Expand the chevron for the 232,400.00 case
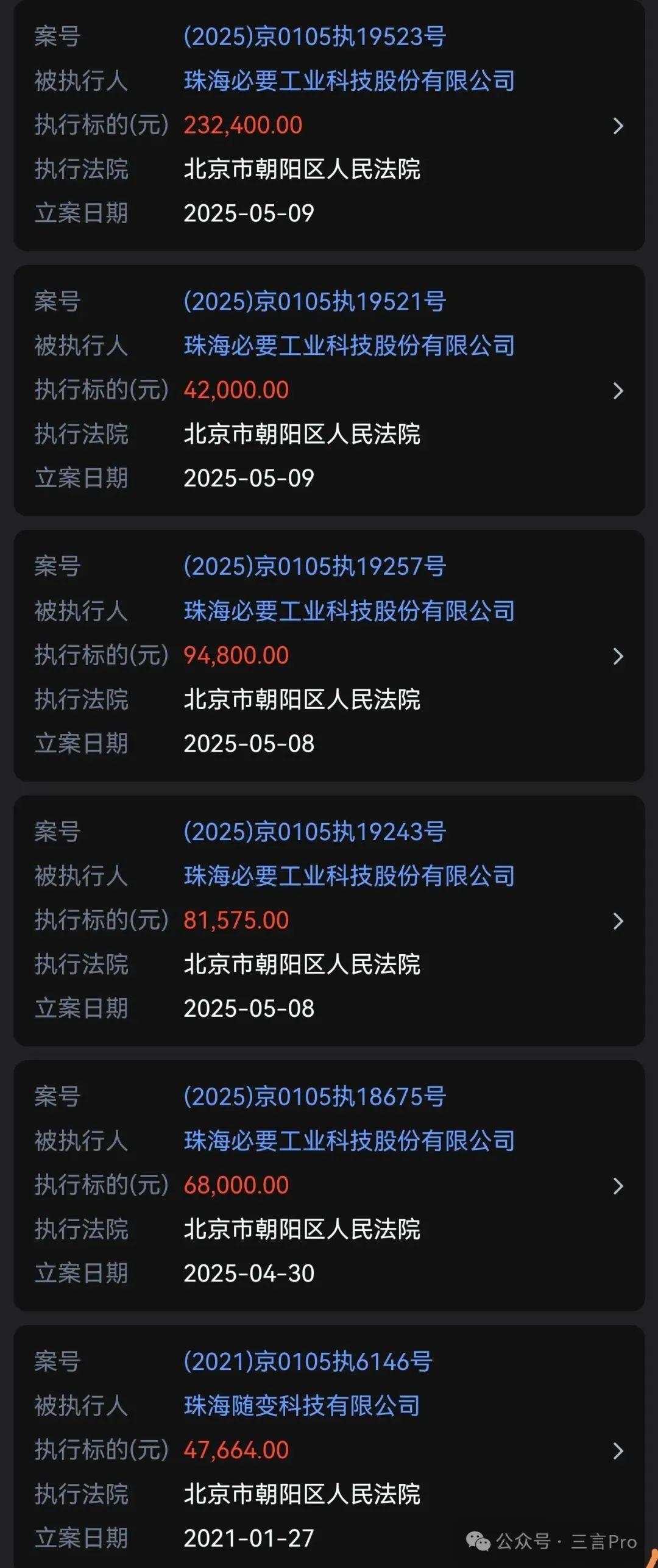The height and width of the screenshot is (1568, 658). [x=618, y=126]
